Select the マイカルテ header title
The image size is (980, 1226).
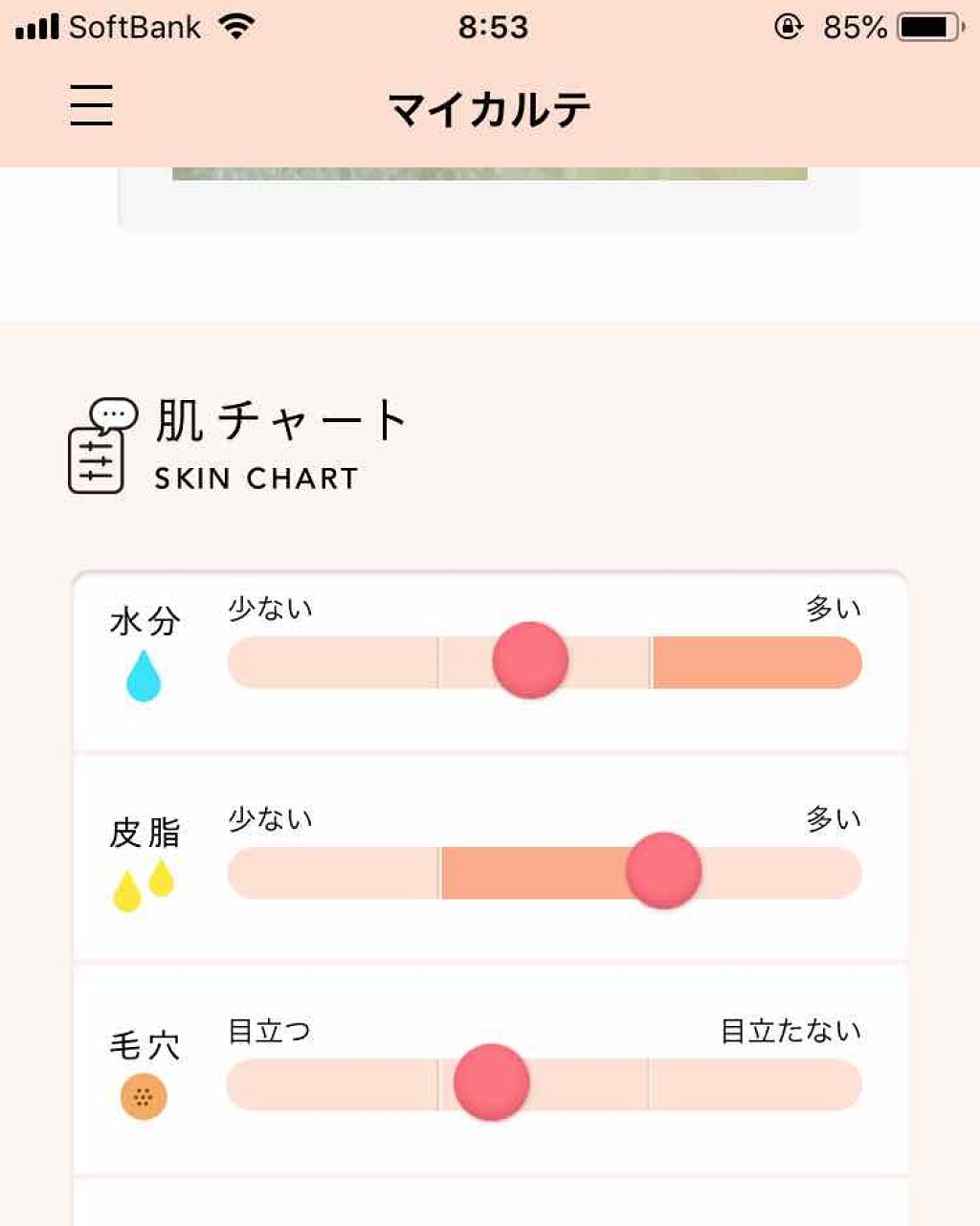click(490, 108)
